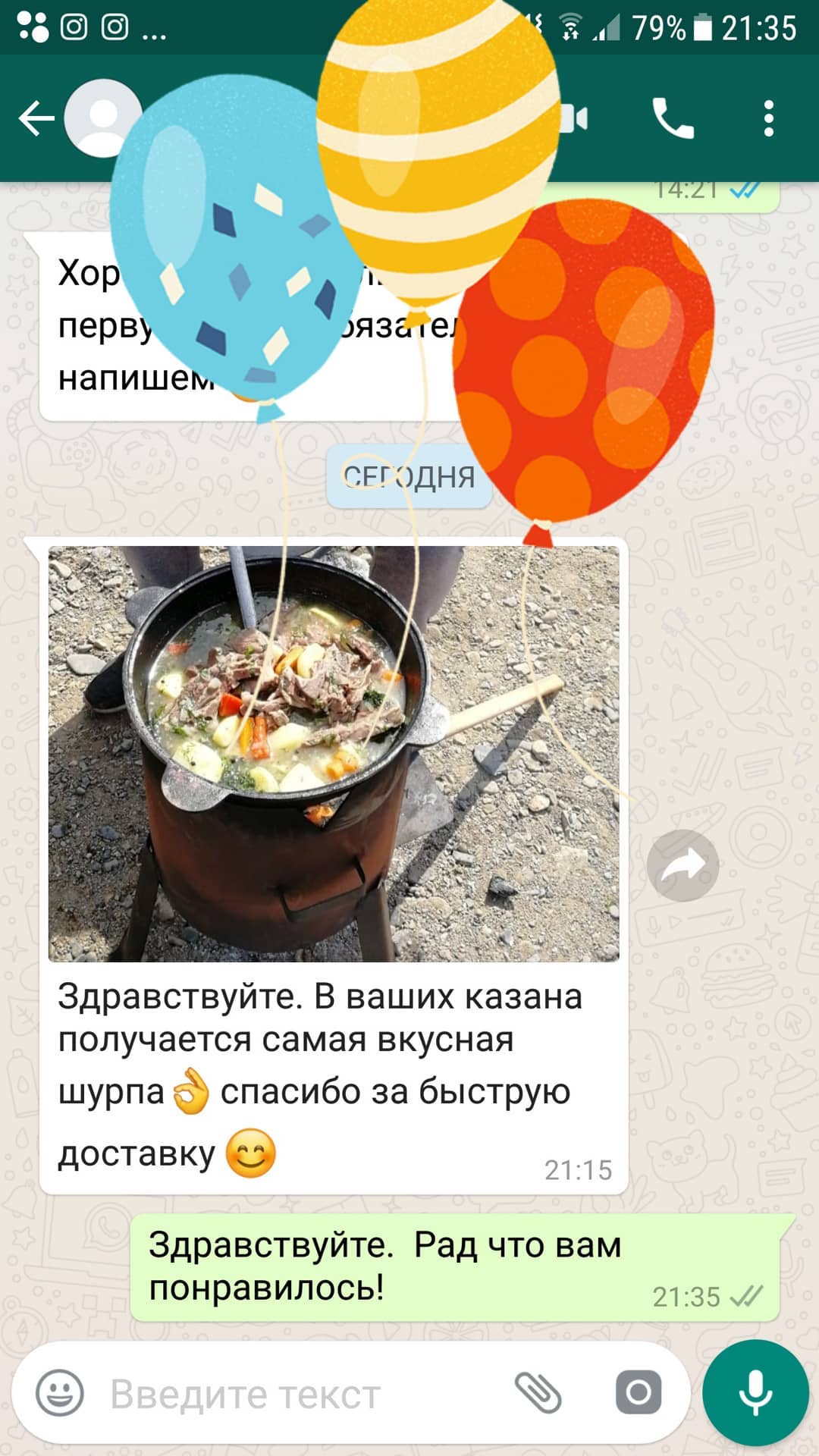Screen dimensions: 819x1456
Task: Start a video call
Action: (x=575, y=119)
